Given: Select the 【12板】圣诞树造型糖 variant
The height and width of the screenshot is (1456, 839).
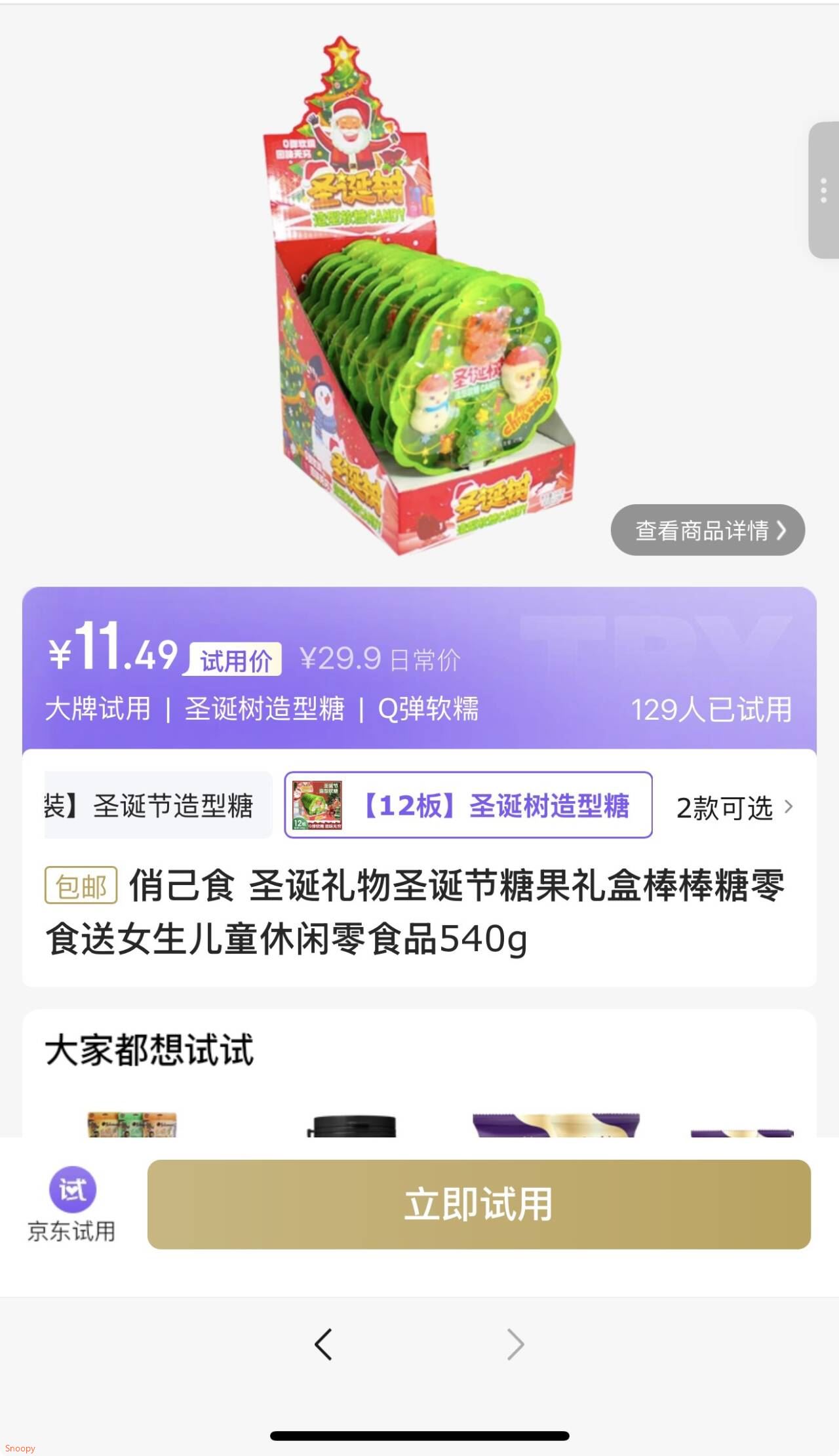Looking at the screenshot, I should [468, 805].
